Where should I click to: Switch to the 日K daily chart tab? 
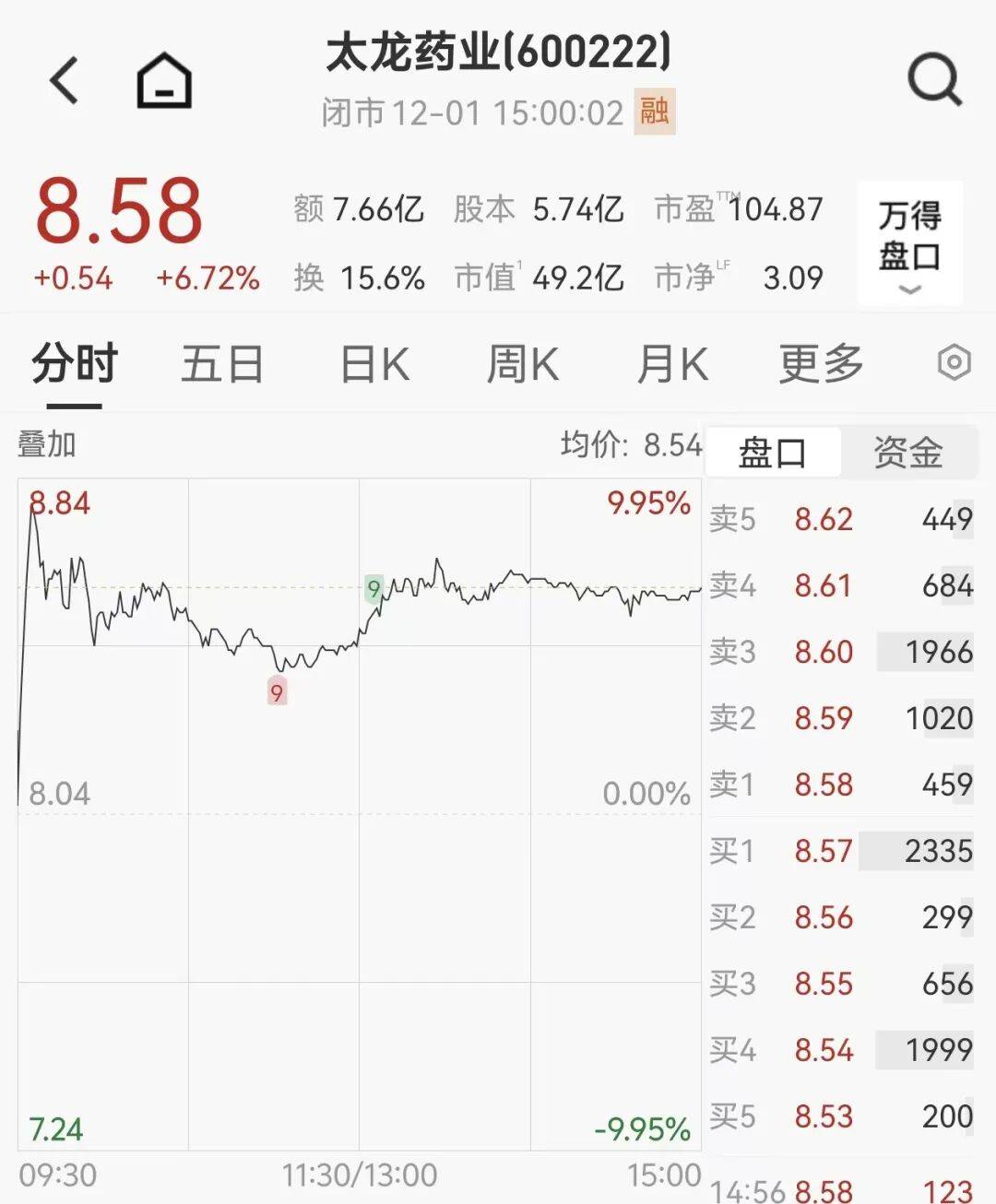pos(372,363)
